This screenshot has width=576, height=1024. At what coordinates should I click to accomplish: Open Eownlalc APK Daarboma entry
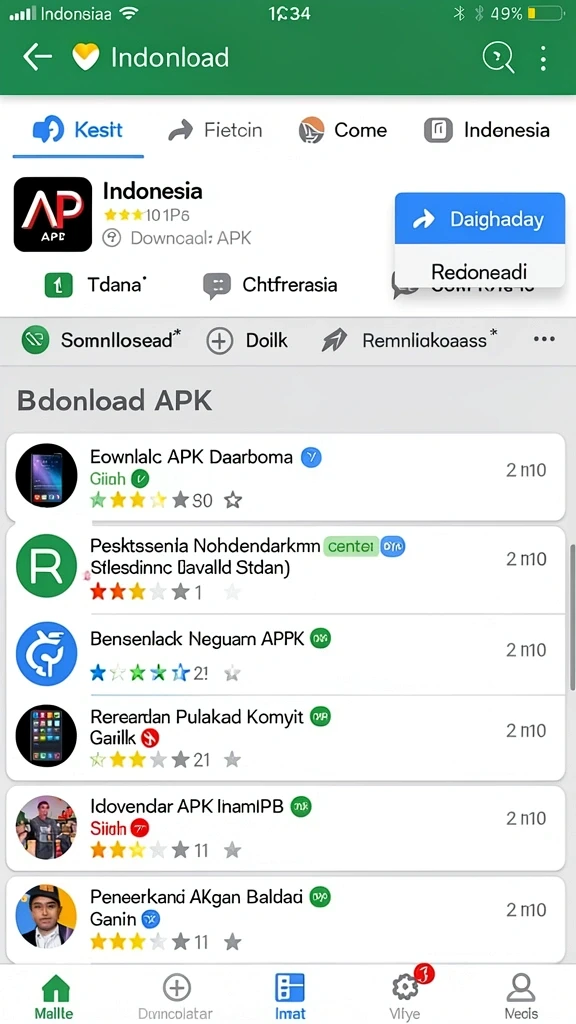click(285, 477)
